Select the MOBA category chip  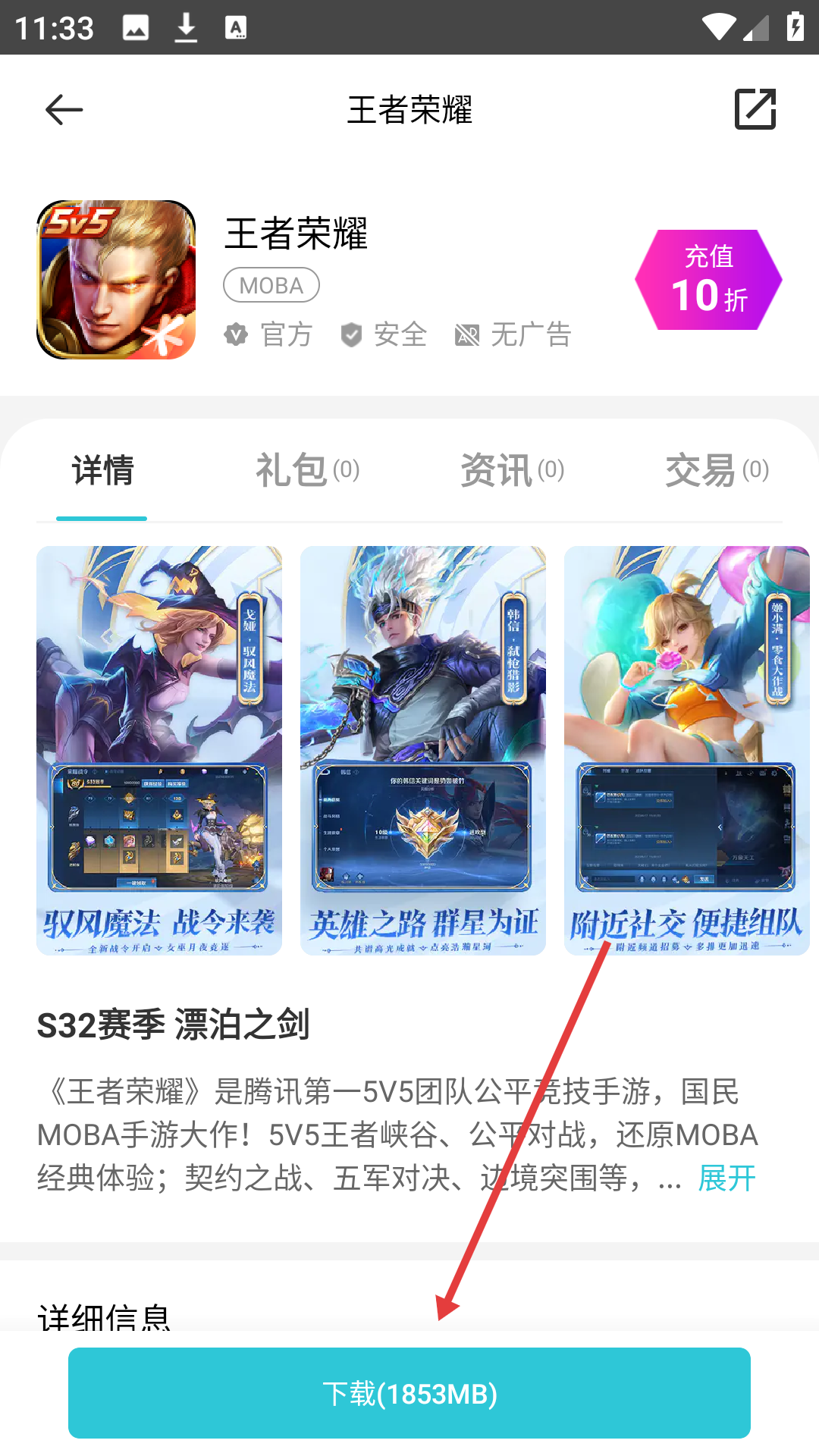coord(271,285)
